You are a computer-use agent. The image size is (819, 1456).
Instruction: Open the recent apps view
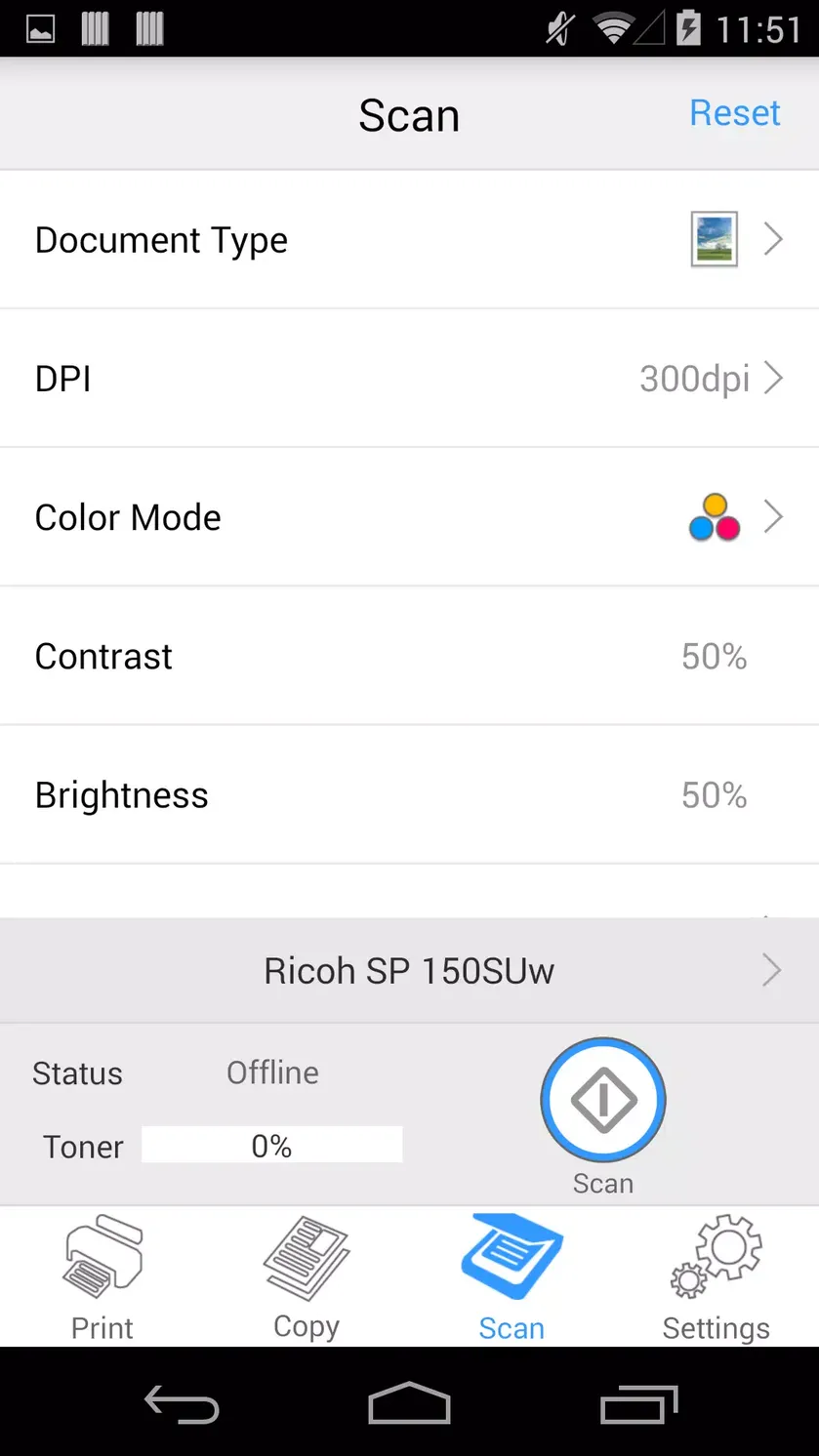point(638,1404)
